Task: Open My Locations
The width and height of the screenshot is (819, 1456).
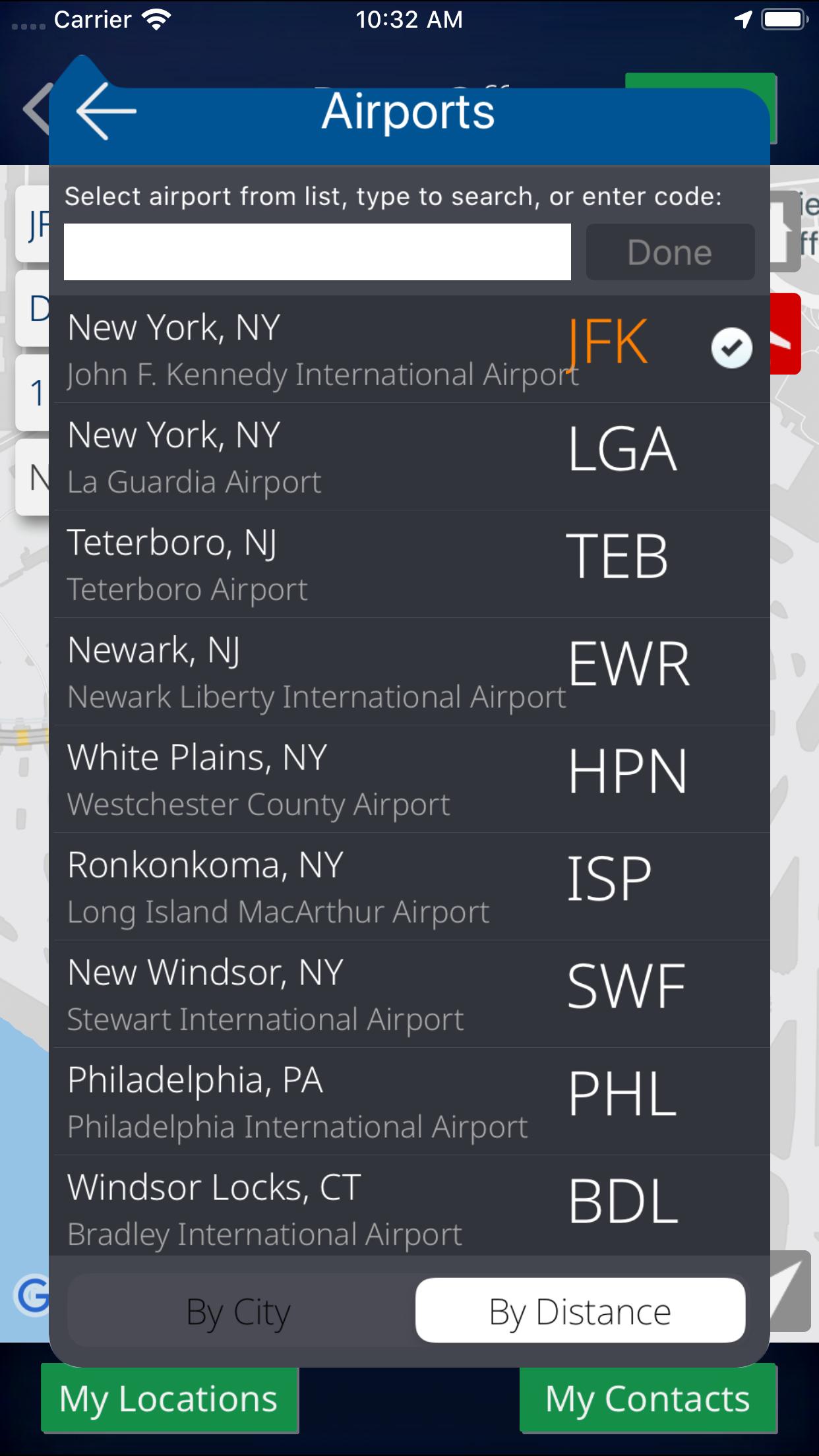Action: [x=169, y=1399]
